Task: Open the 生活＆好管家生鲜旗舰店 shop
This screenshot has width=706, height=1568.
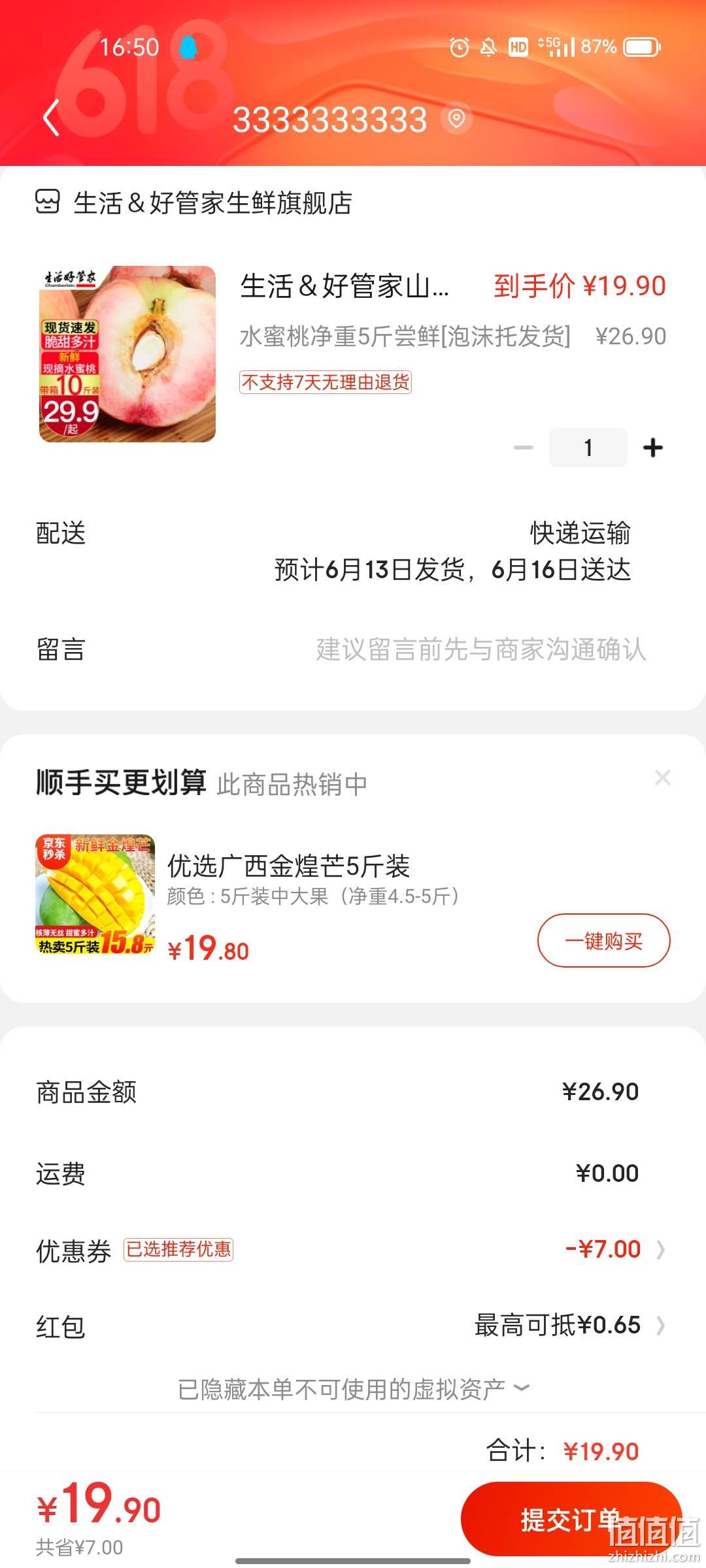Action: (x=193, y=203)
